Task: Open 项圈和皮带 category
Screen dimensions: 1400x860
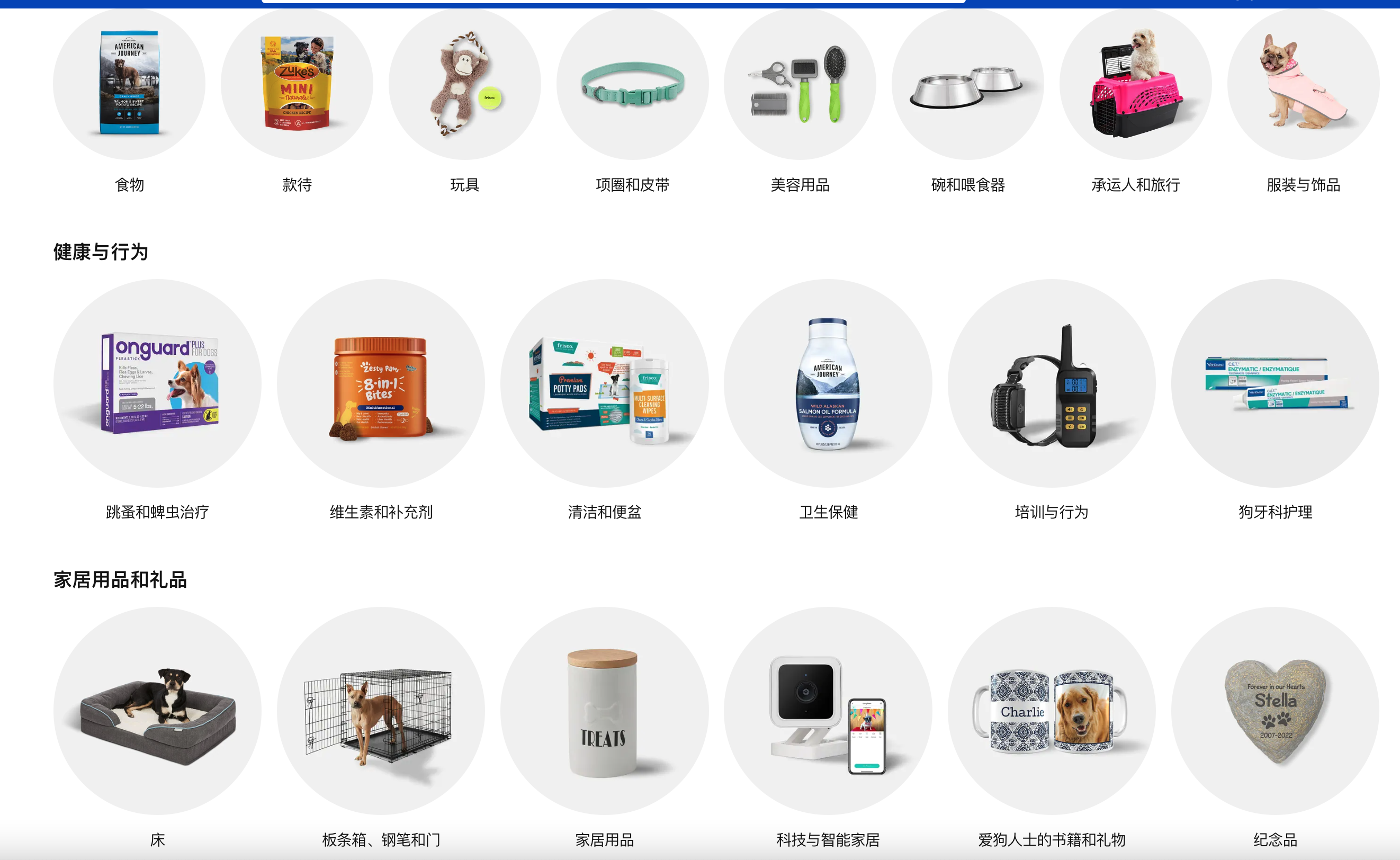Action: (x=632, y=84)
